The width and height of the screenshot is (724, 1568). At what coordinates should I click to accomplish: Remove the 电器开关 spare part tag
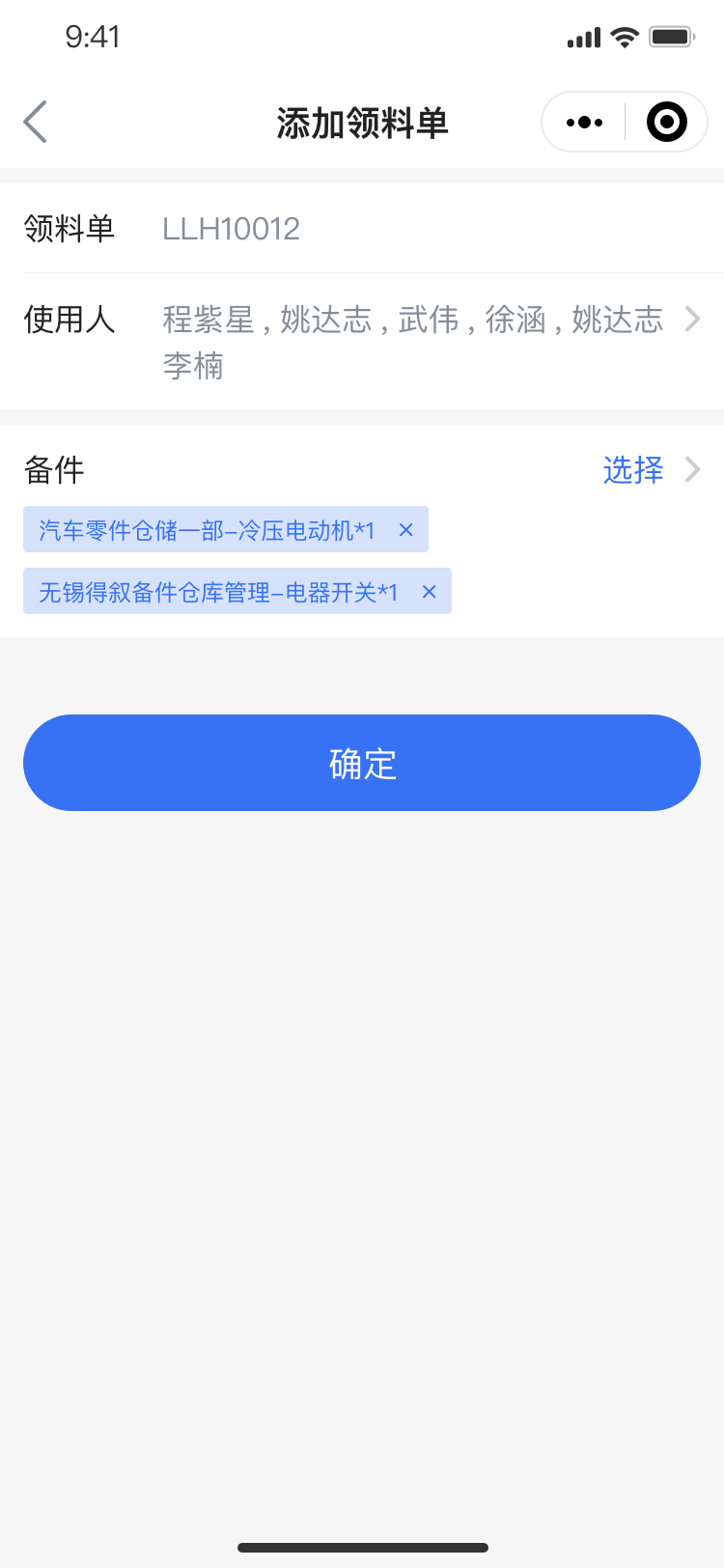[430, 592]
